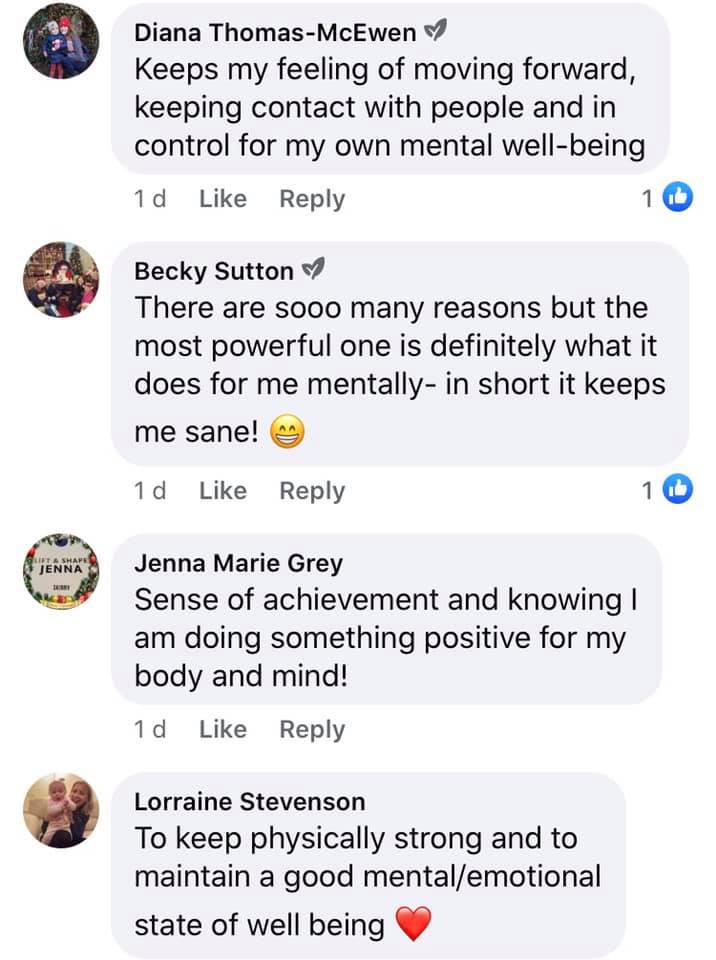The height and width of the screenshot is (960, 716).
Task: Tap Becky Sutton's profile picture
Action: point(61,280)
